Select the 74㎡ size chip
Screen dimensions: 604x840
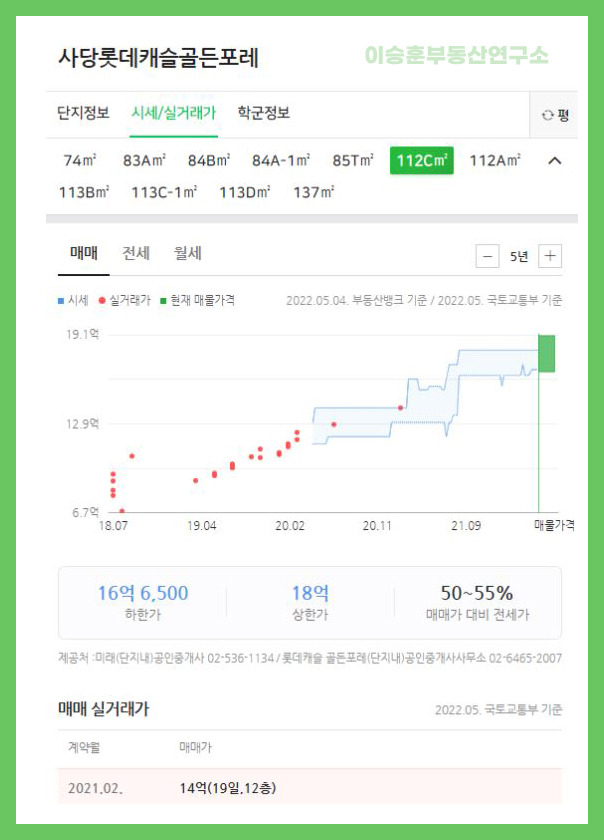[79, 160]
